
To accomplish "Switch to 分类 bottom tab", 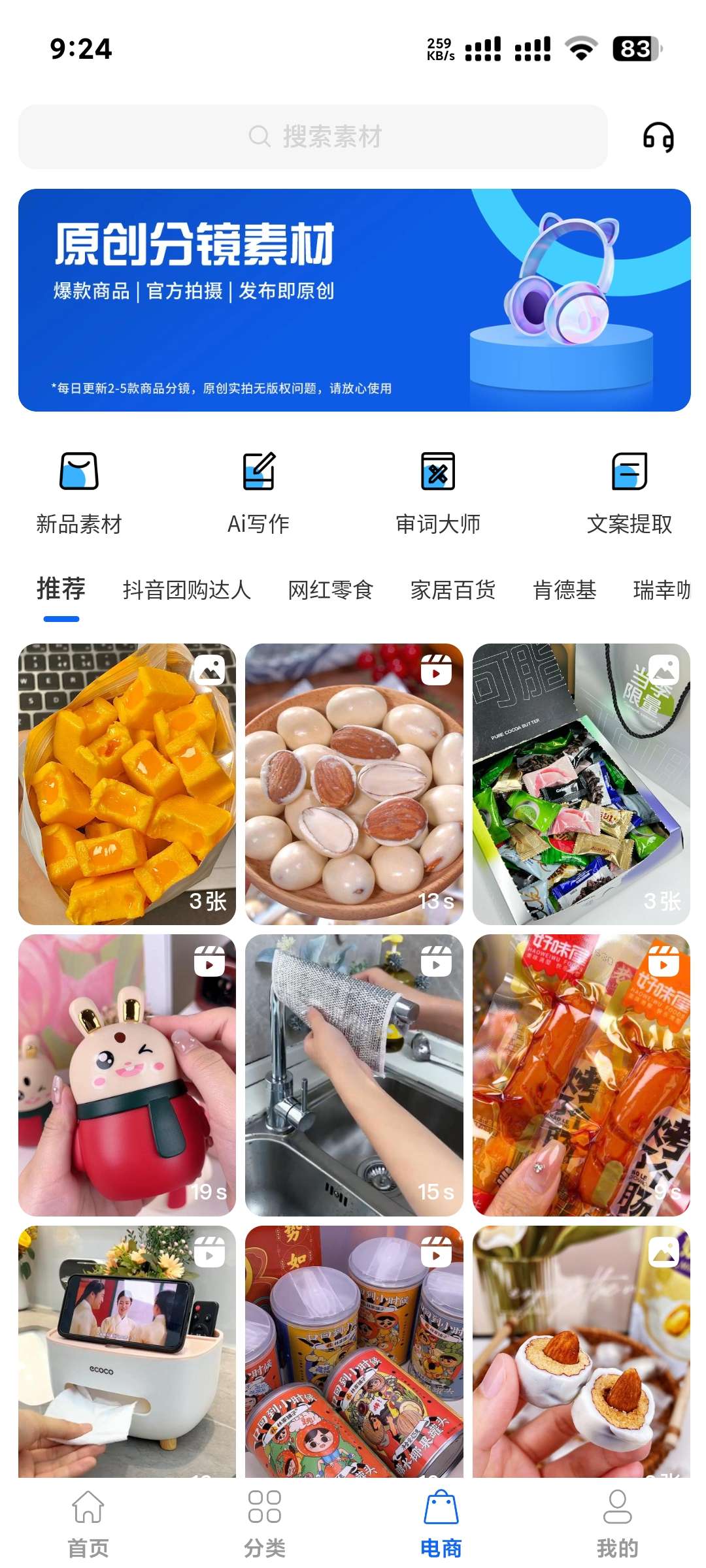I will click(x=265, y=1520).
